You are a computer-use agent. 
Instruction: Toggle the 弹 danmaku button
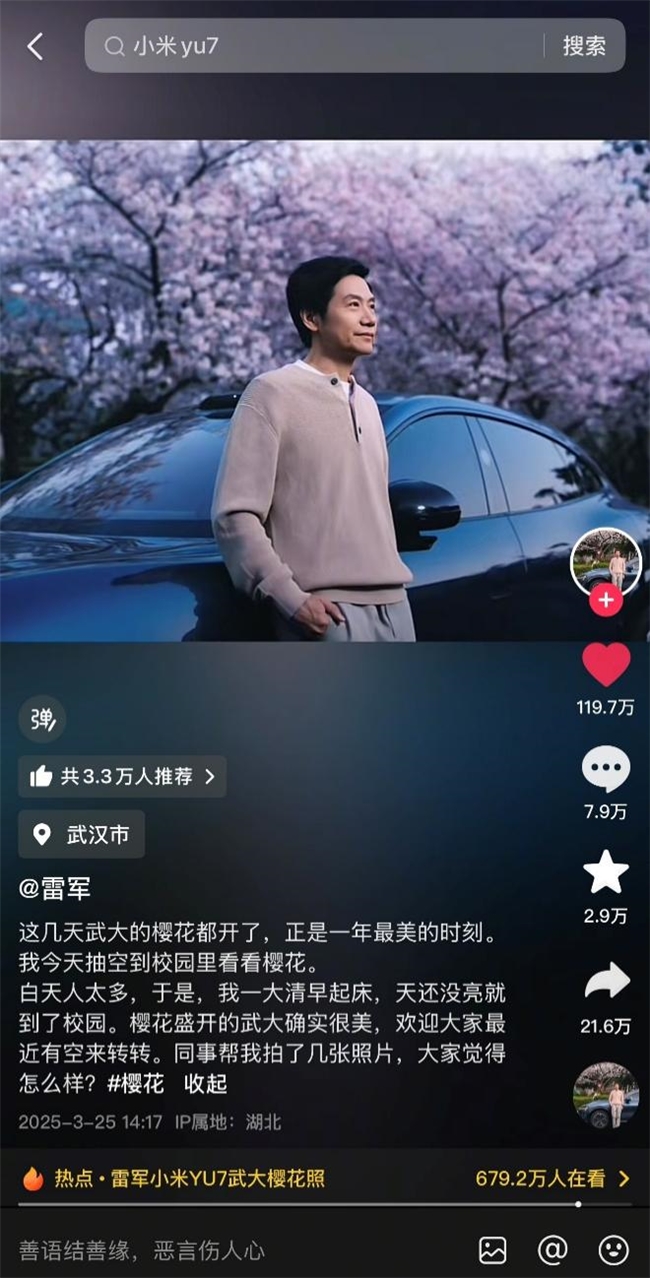42,719
